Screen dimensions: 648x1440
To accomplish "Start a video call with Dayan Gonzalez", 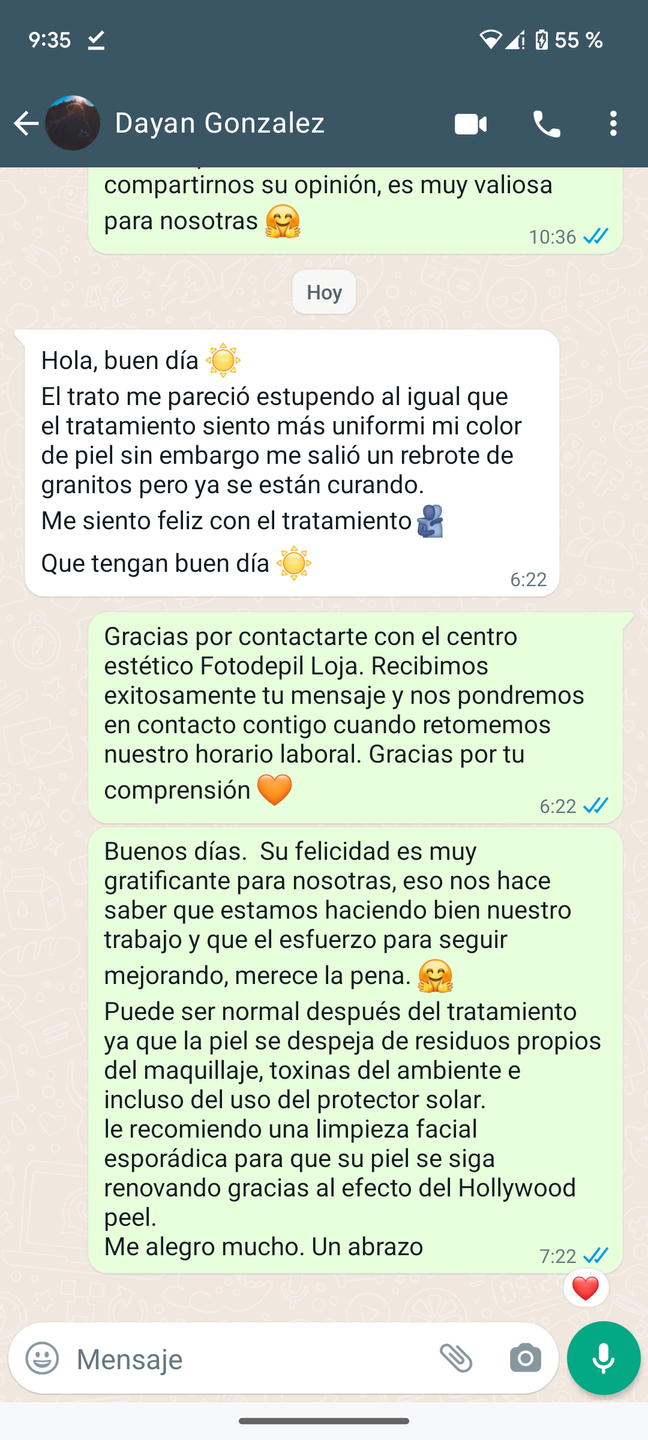I will tap(471, 123).
